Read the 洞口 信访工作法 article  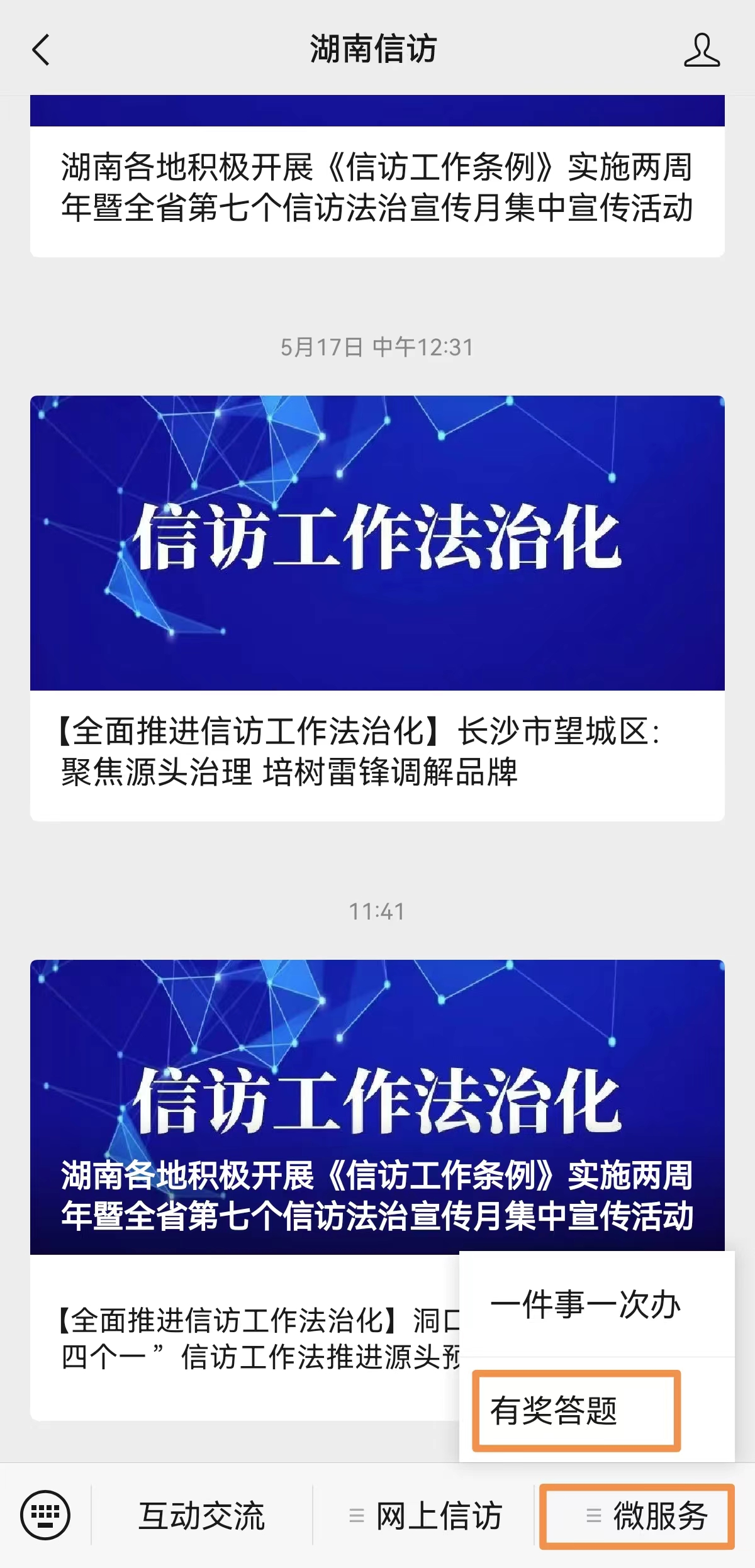point(252,1338)
